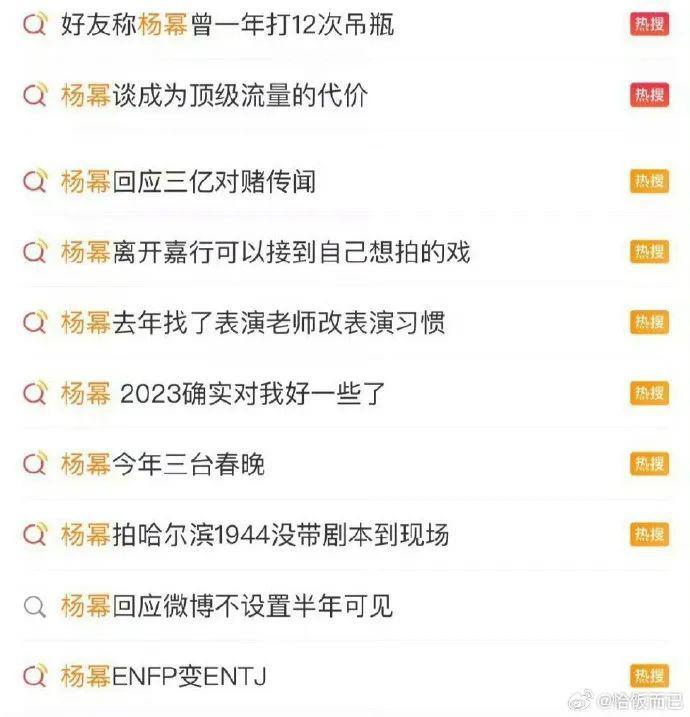
Task: Open 杨幂今年三台春晚 hot search
Action: 162,464
